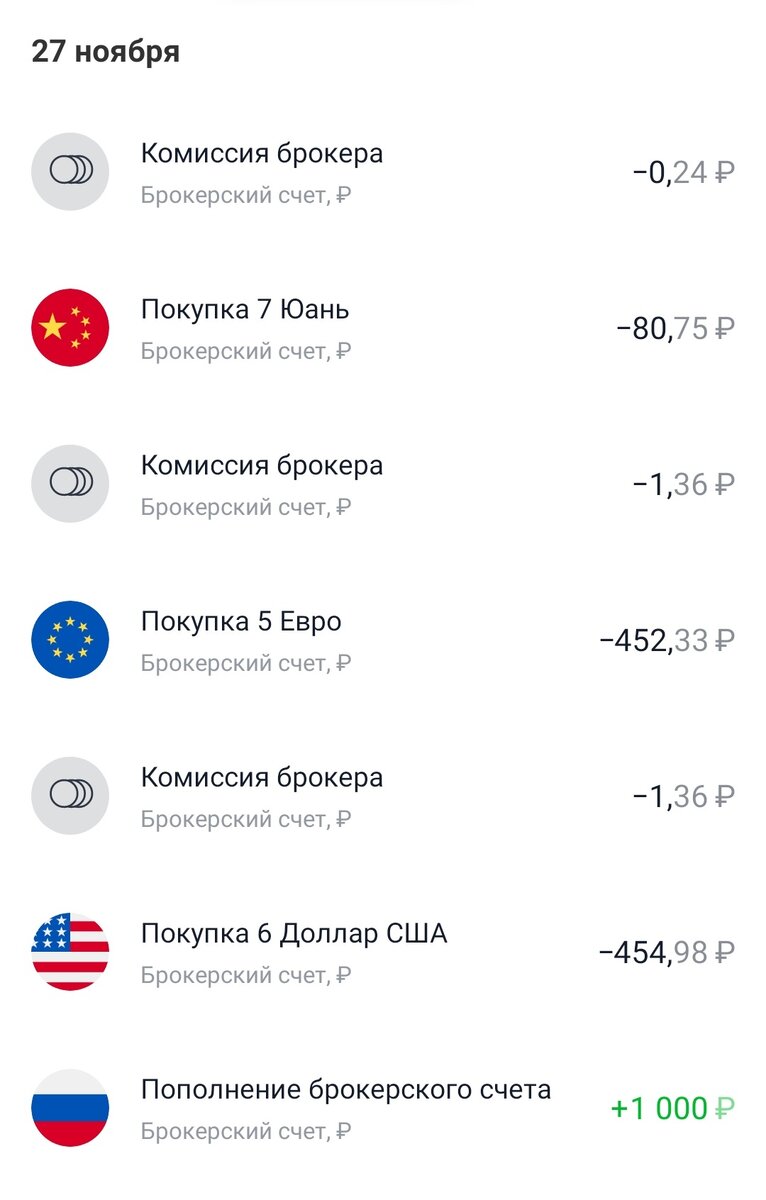Click the US flag icon for Доллар США purchase
This screenshot has height=1200, width=766.
pos(69,951)
